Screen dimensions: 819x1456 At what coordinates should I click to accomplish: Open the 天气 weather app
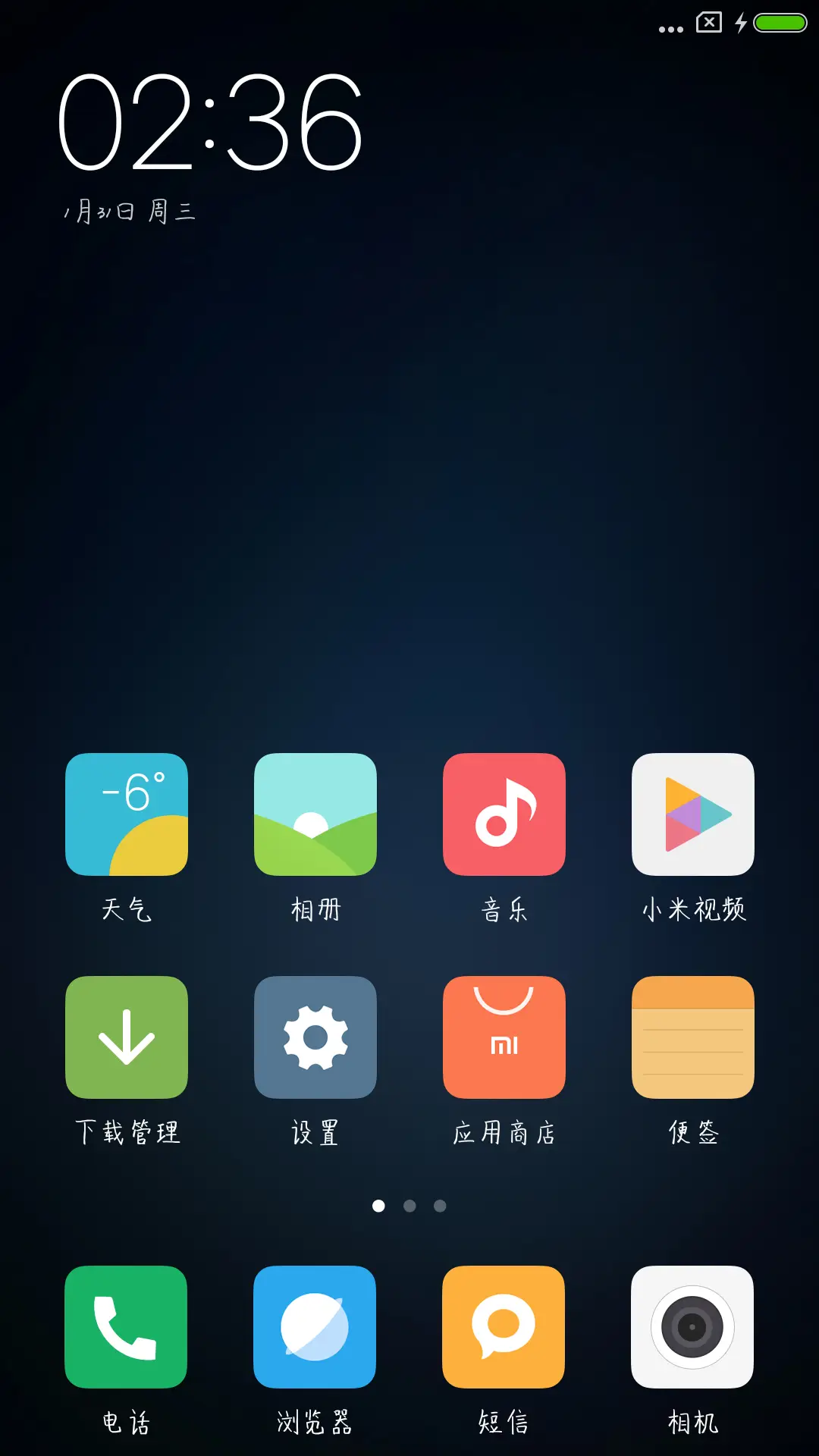pyautogui.click(x=126, y=814)
